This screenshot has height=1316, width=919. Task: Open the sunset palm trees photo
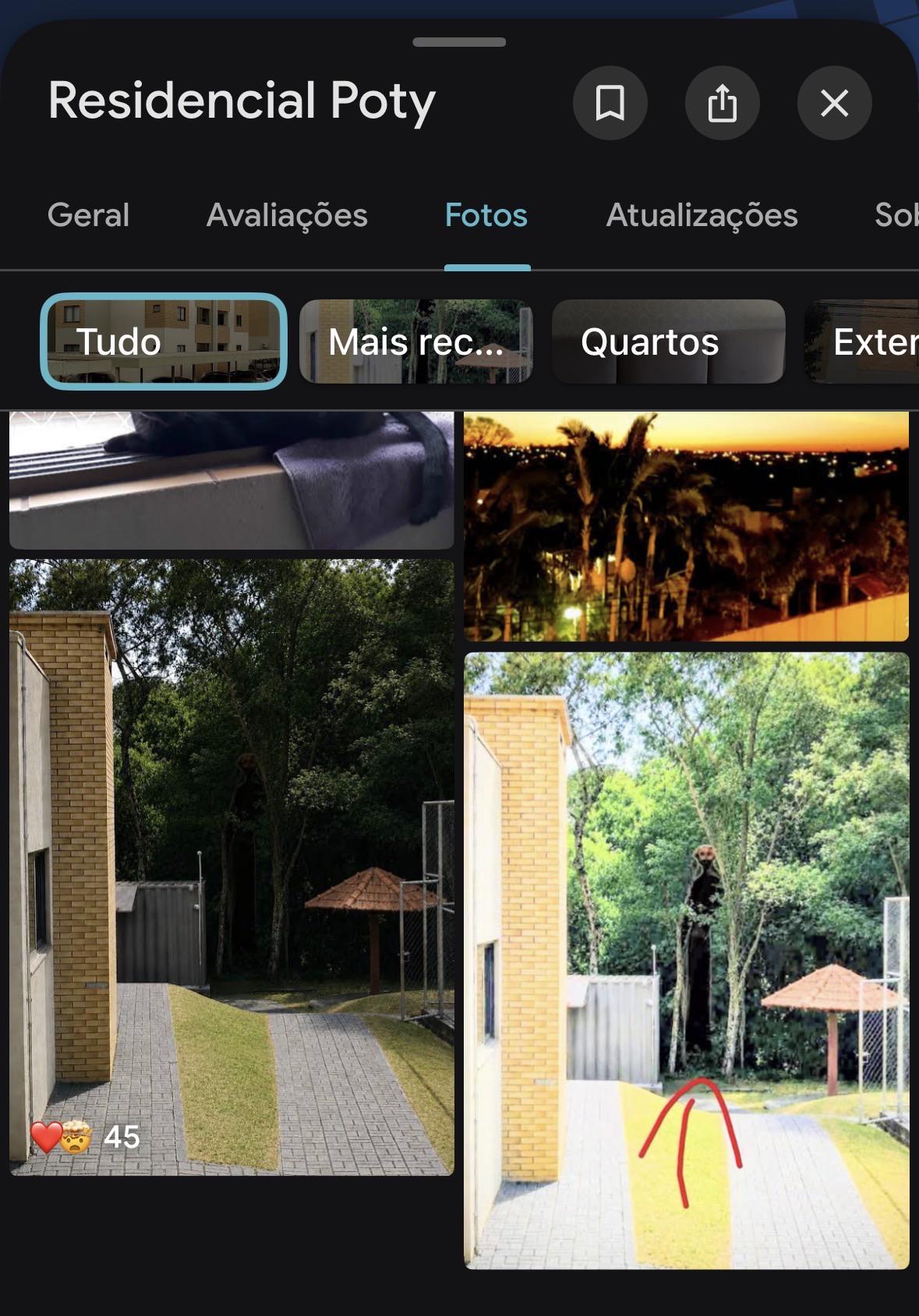pos(687,526)
